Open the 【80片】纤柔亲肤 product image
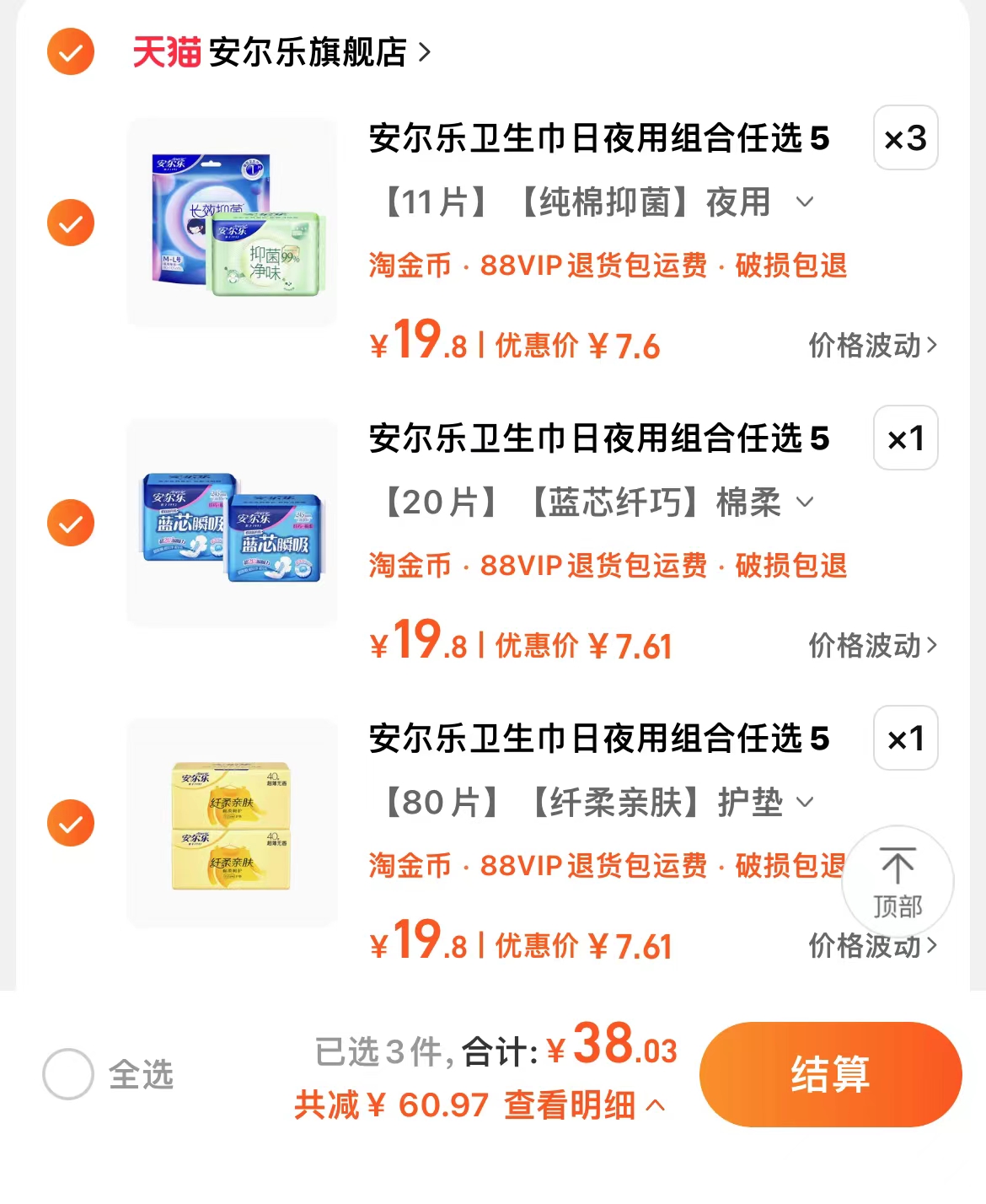The image size is (986, 1204). pyautogui.click(x=232, y=823)
